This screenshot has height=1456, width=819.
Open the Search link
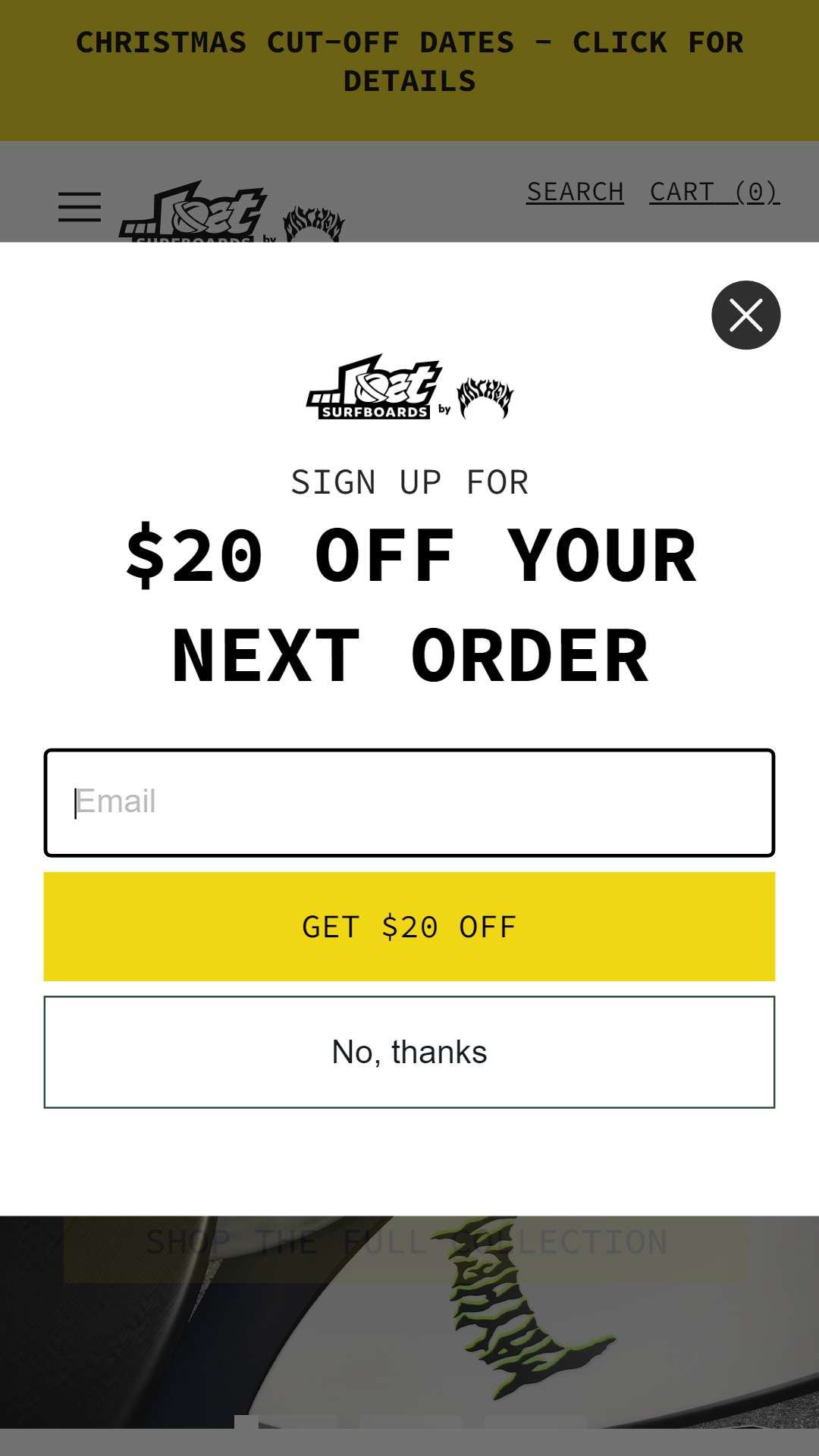point(576,192)
